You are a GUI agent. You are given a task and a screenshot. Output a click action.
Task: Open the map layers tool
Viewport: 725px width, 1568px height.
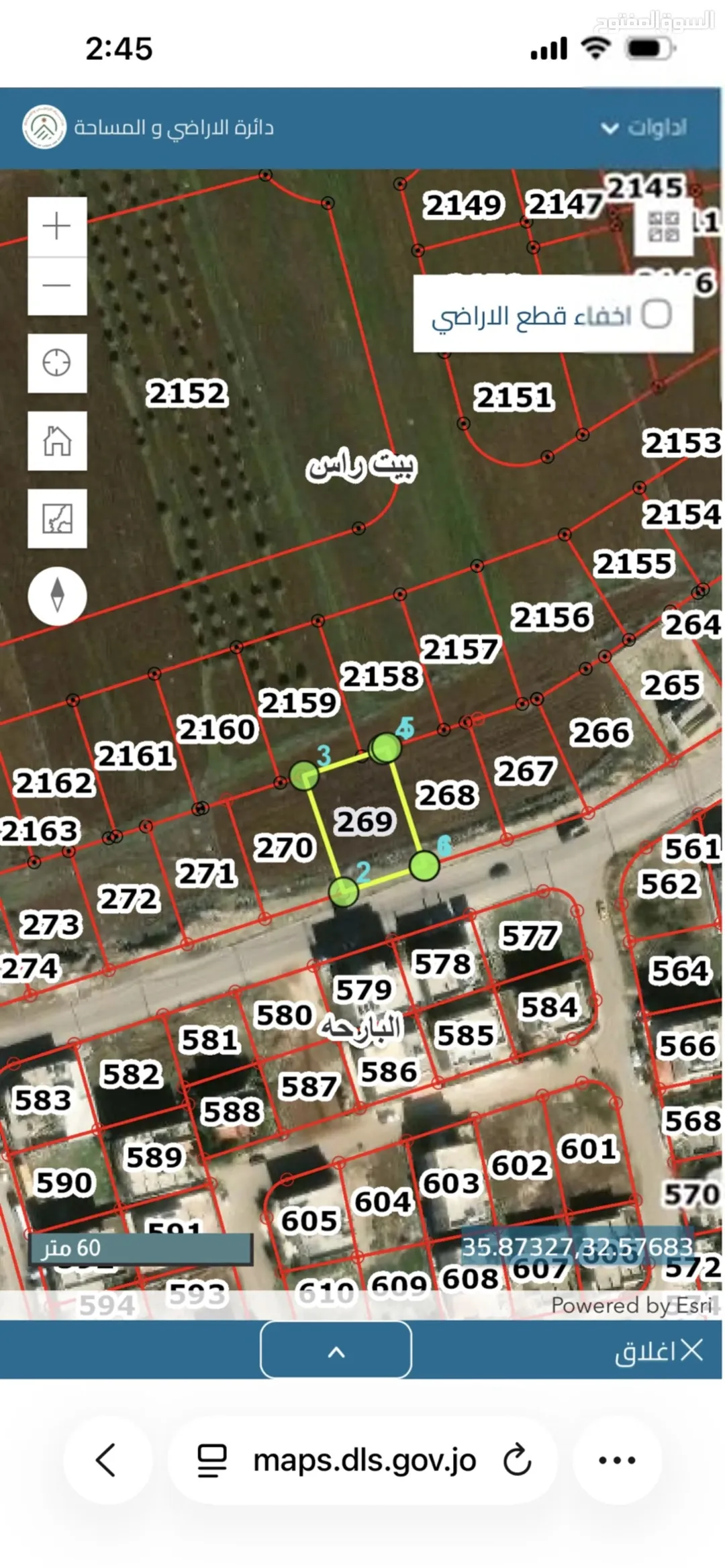57,519
